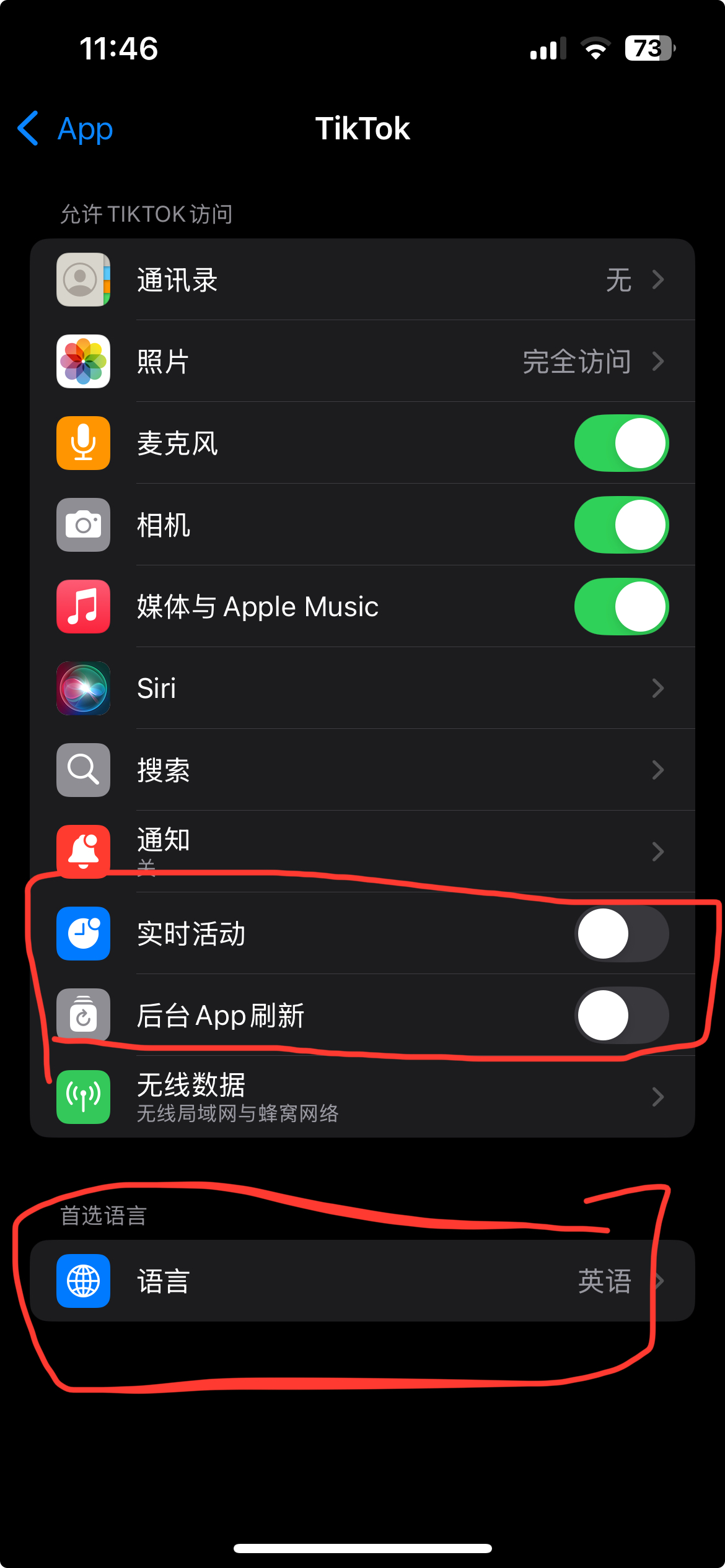Disable 相机 camera access
The image size is (725, 1568).
pos(621,525)
